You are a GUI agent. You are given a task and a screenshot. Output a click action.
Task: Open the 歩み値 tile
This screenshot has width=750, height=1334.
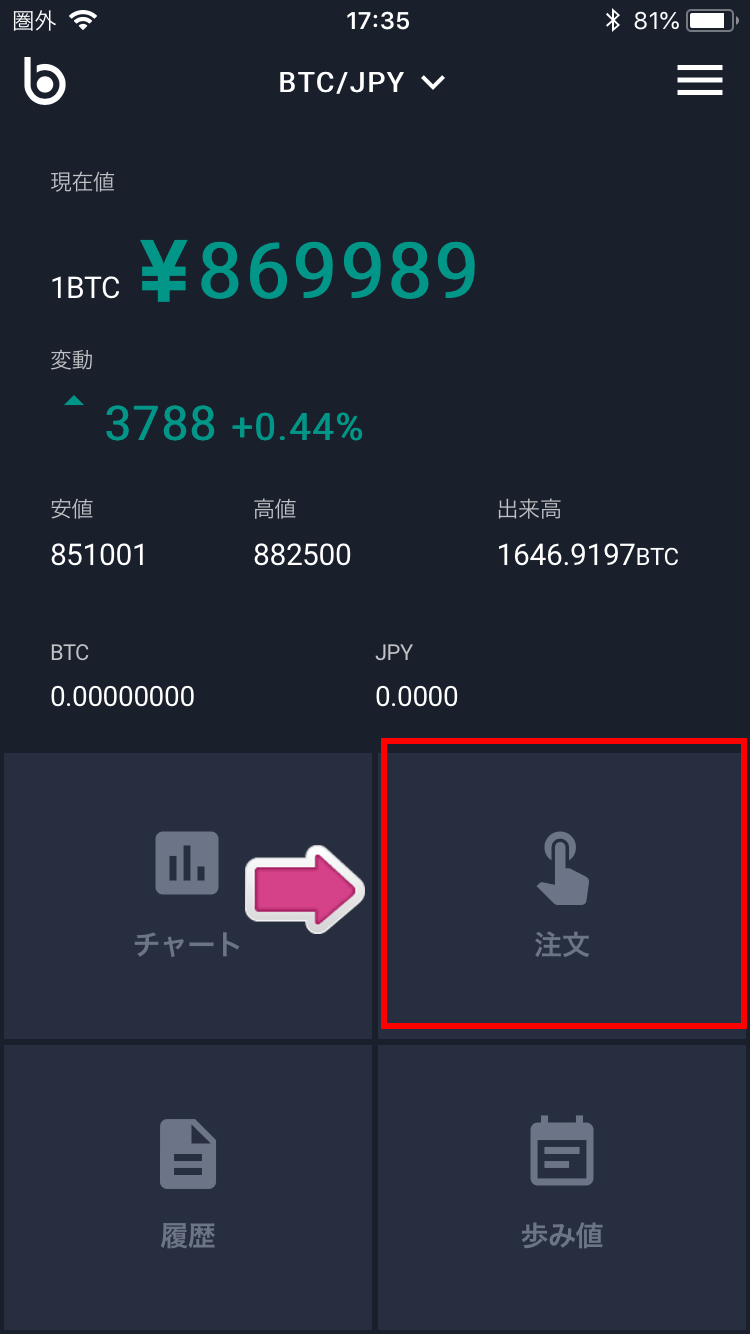(x=562, y=1187)
